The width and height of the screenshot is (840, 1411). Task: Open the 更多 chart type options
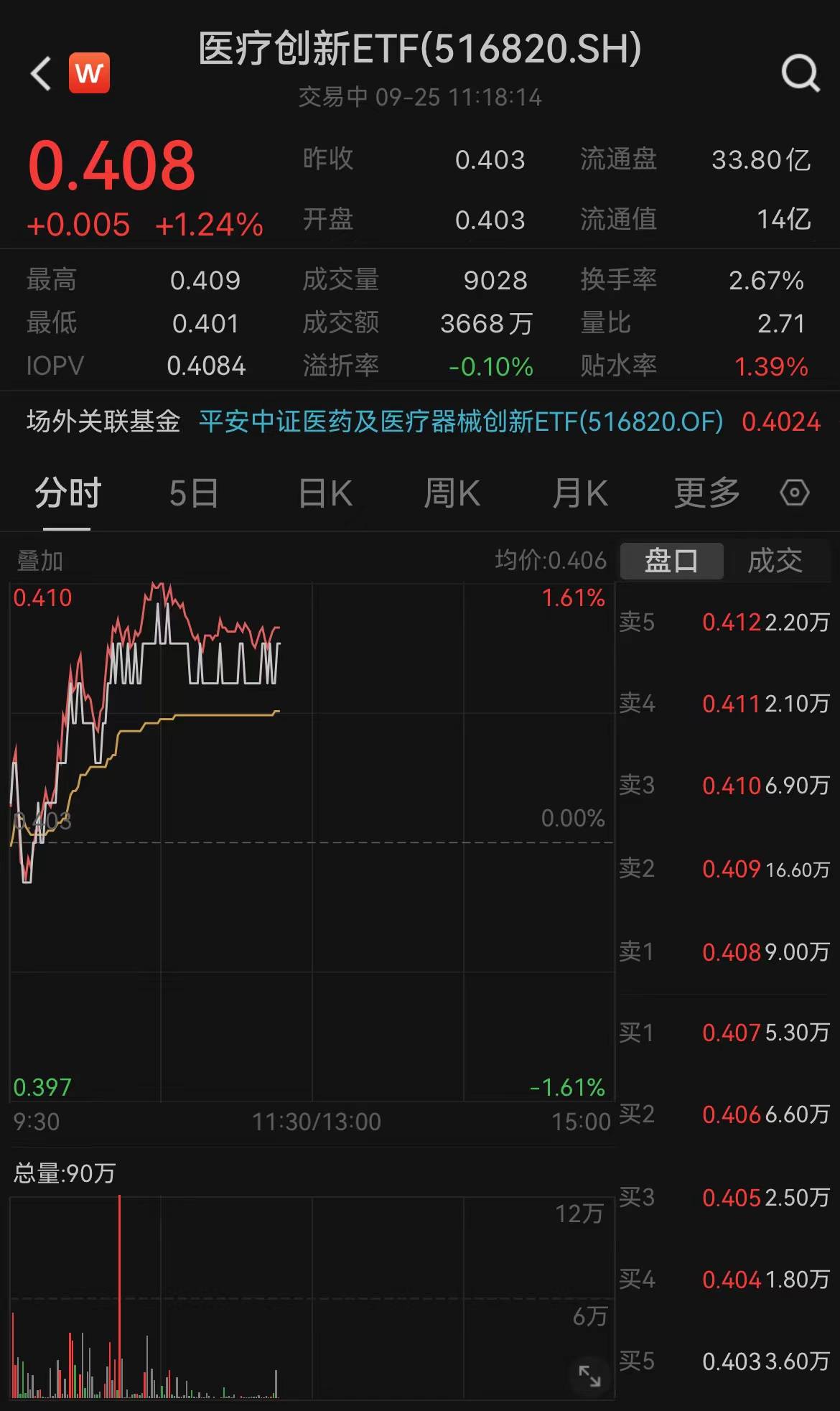[707, 493]
